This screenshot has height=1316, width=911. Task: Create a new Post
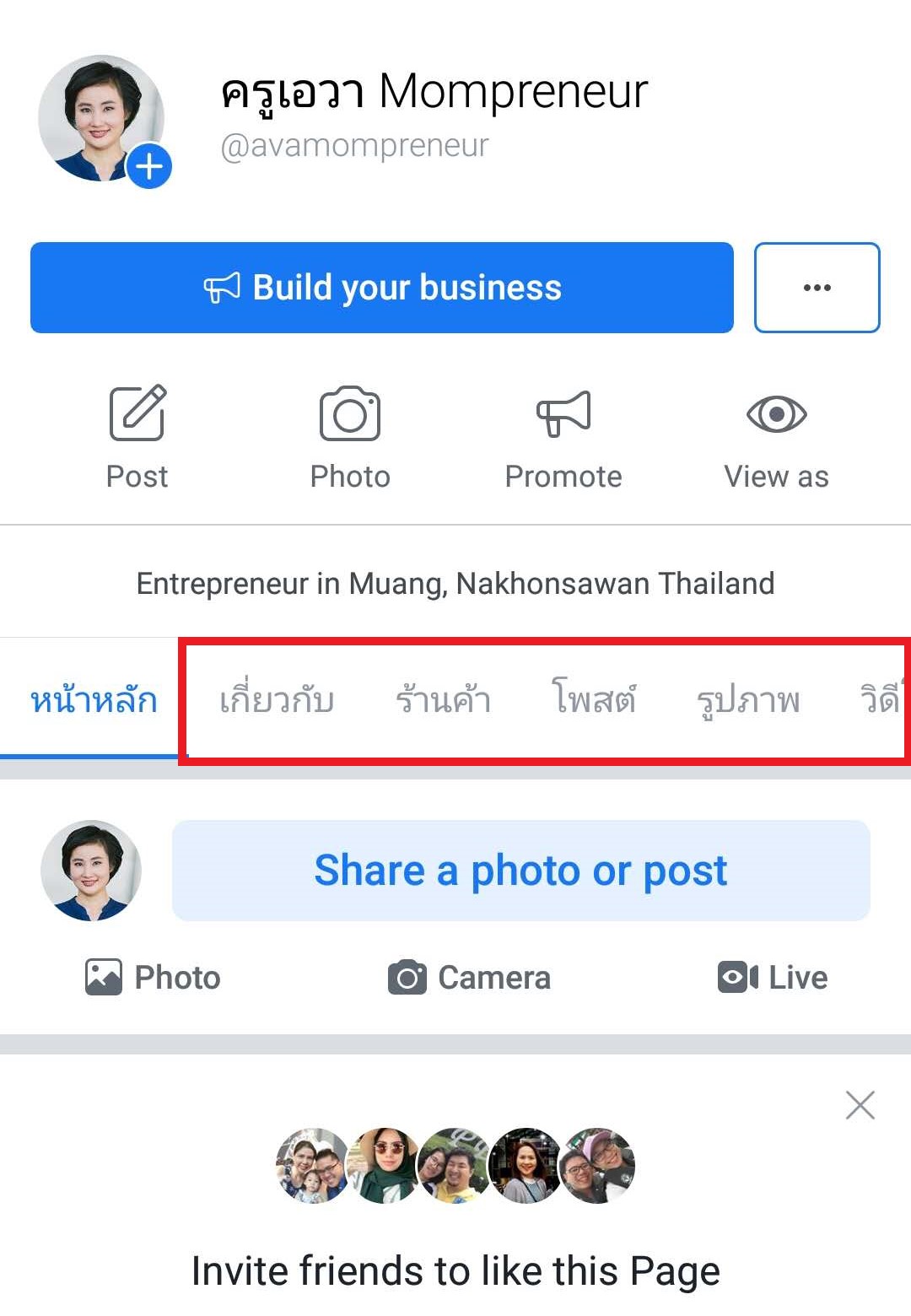click(x=137, y=437)
